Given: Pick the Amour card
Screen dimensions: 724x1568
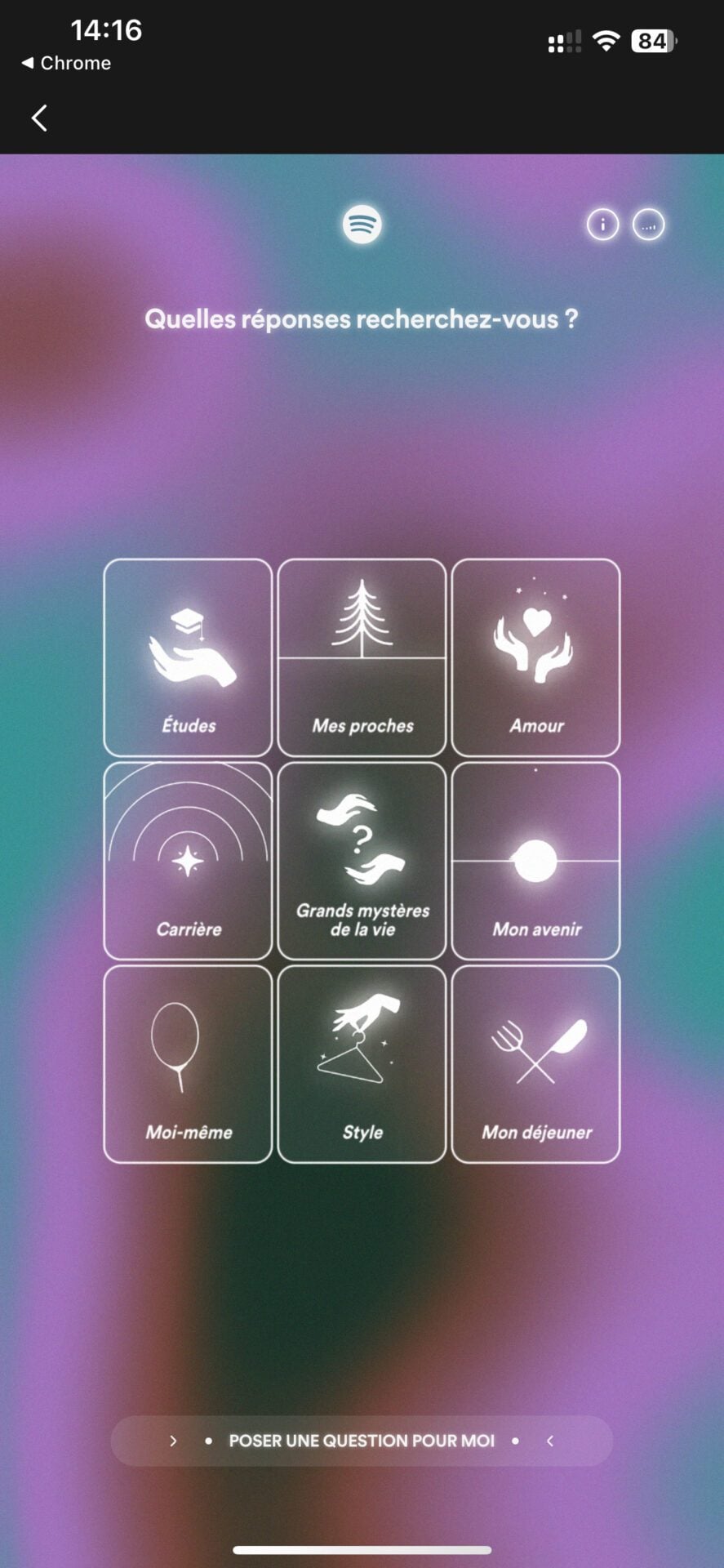Looking at the screenshot, I should (x=535, y=657).
